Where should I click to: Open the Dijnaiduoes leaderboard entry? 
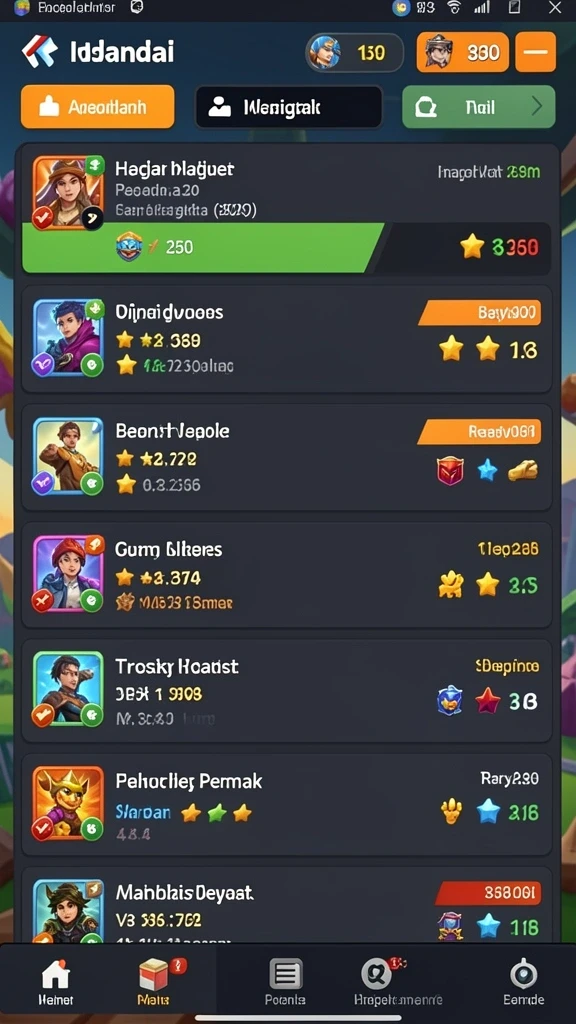click(x=287, y=339)
